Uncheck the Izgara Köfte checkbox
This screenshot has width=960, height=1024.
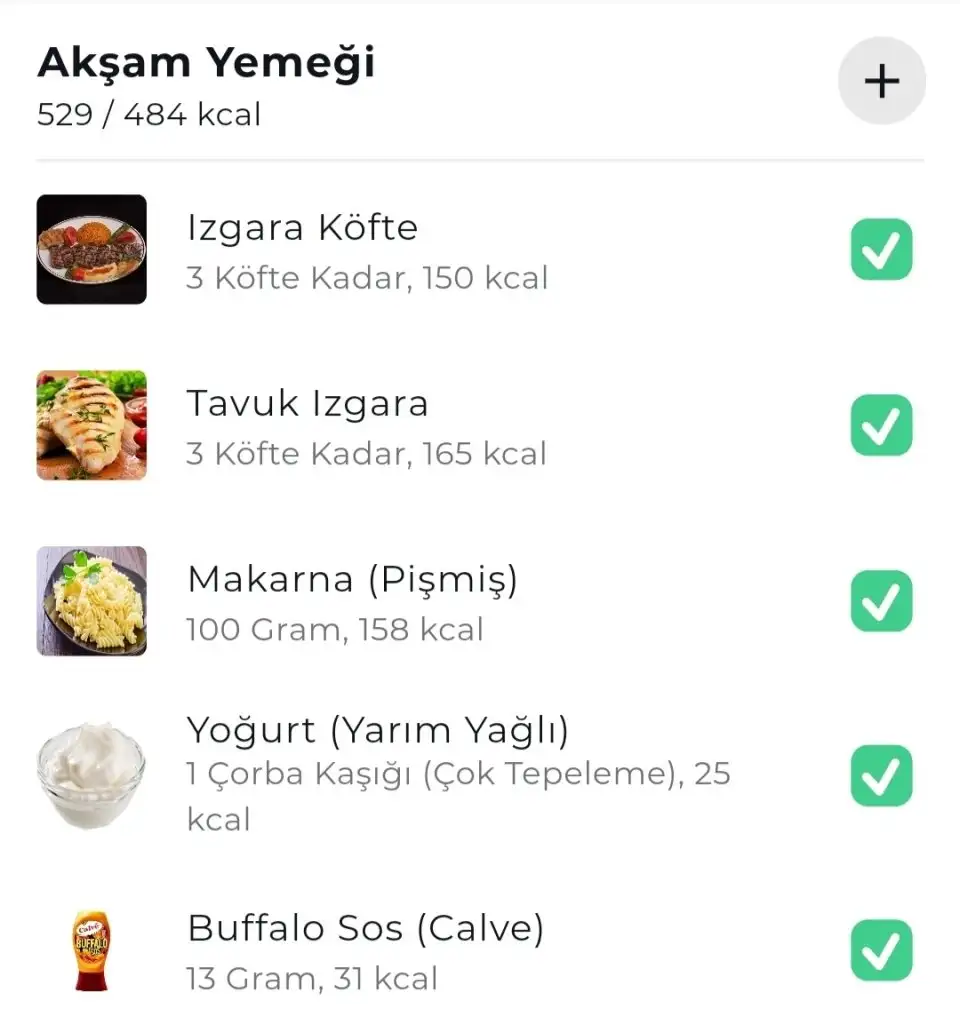[881, 249]
